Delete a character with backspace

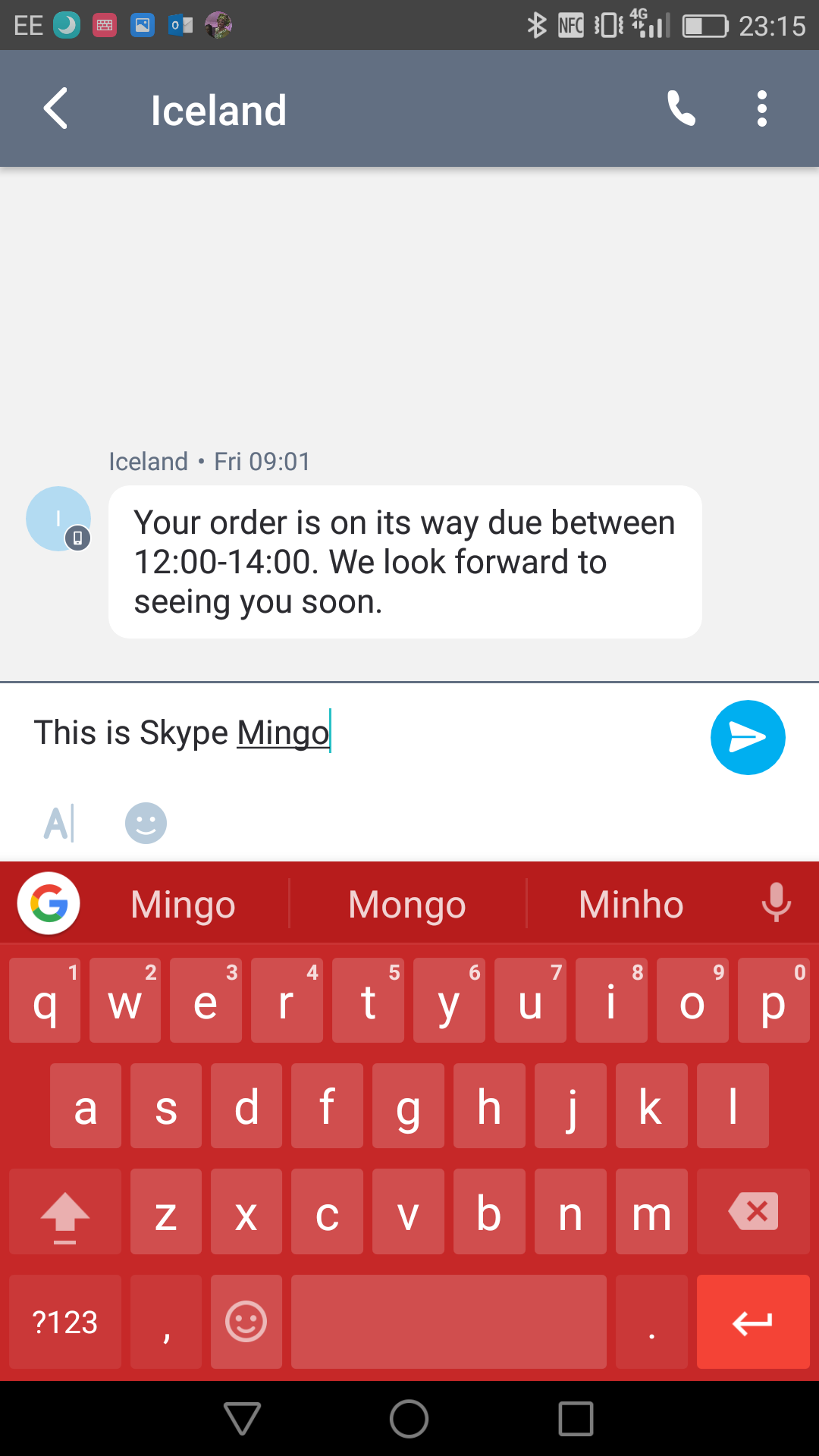(752, 1212)
